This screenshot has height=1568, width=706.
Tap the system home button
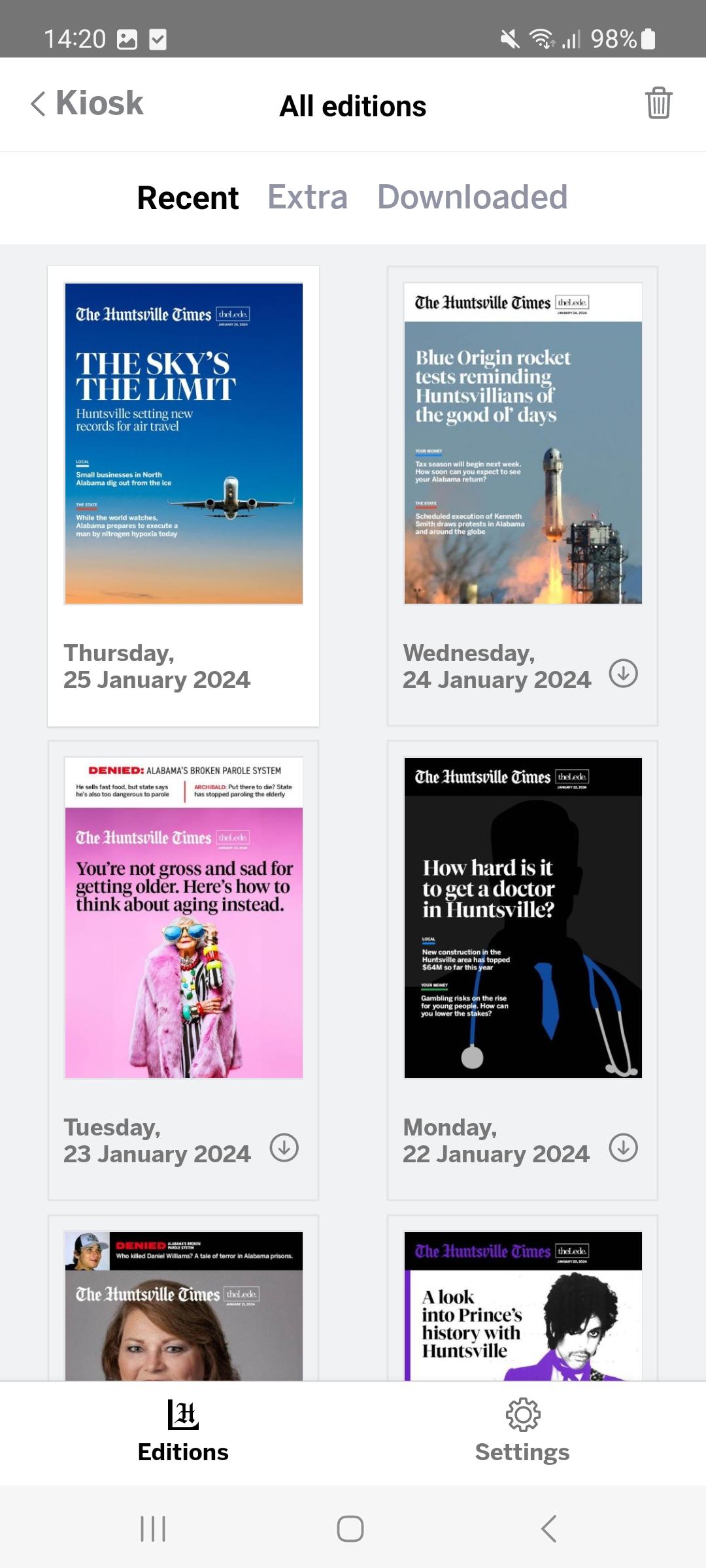(350, 1529)
